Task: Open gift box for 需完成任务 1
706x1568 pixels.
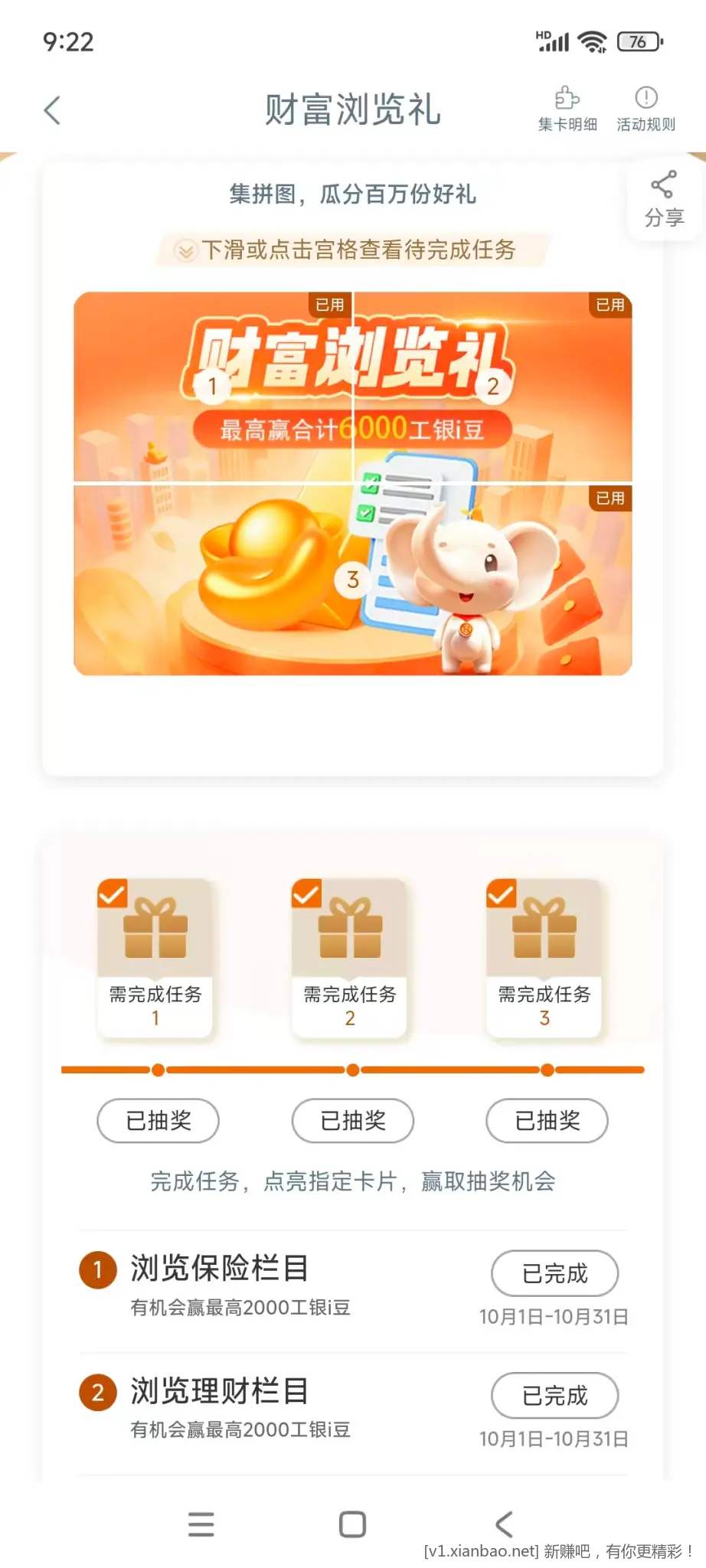Action: [x=155, y=957]
